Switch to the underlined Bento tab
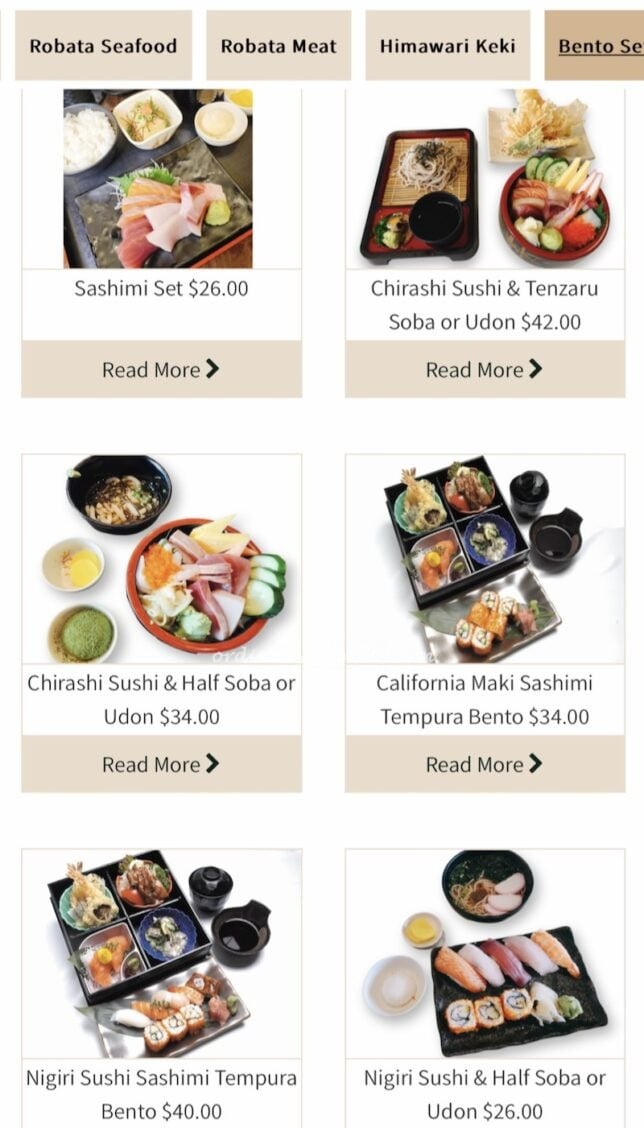The image size is (644, 1128). (x=598, y=46)
